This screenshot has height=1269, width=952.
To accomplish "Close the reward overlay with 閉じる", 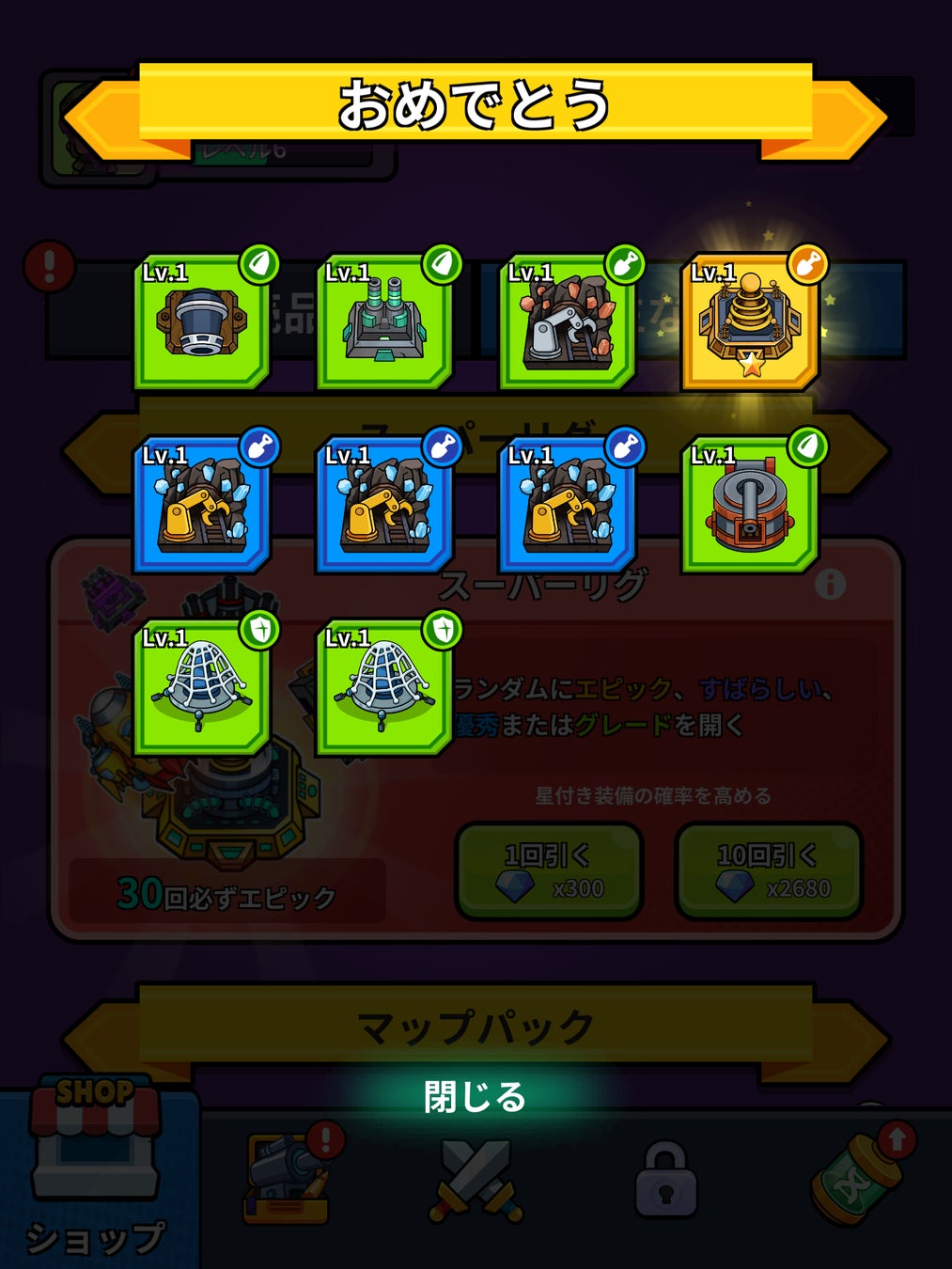I will 475,1097.
